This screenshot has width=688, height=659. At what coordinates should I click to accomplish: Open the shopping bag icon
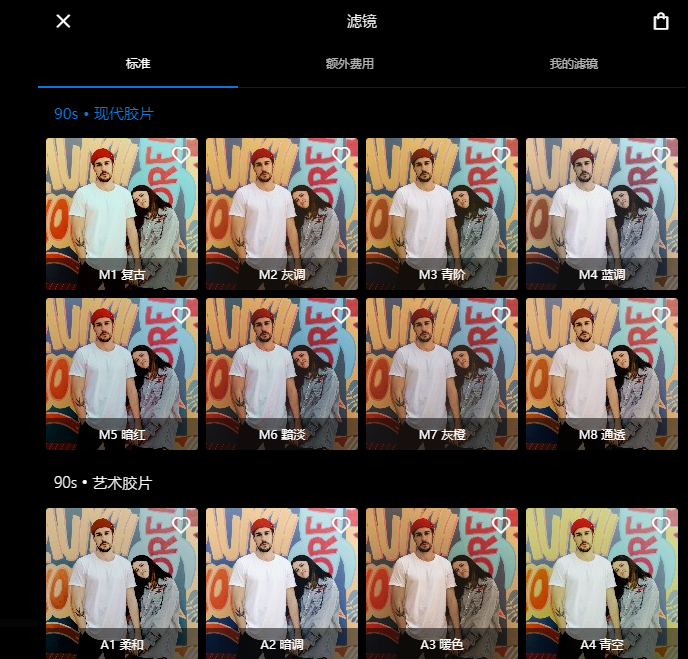[x=661, y=21]
